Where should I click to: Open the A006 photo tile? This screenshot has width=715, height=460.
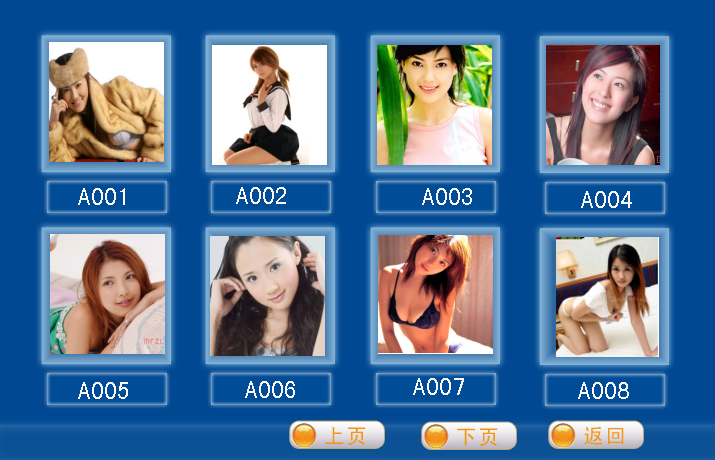point(269,294)
